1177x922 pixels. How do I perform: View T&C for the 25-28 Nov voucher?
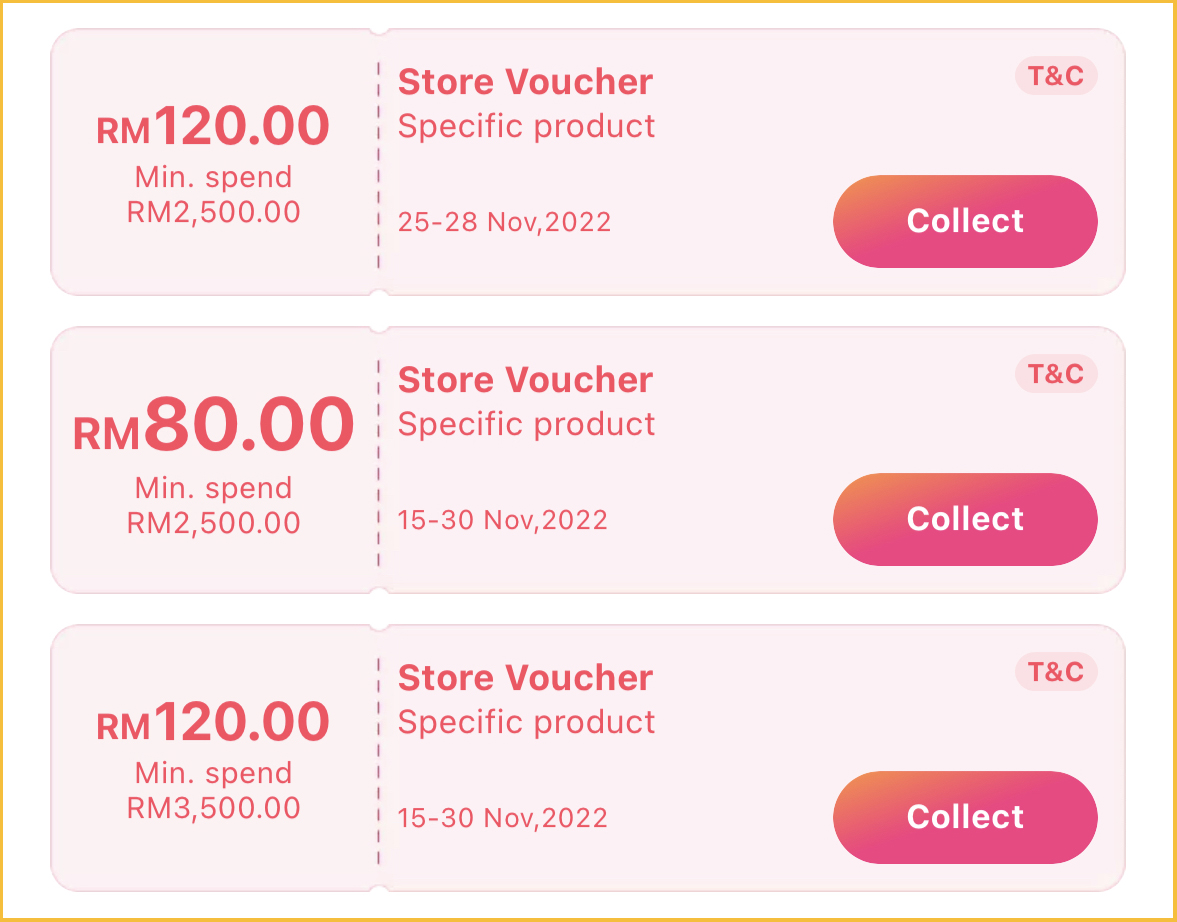(1056, 77)
